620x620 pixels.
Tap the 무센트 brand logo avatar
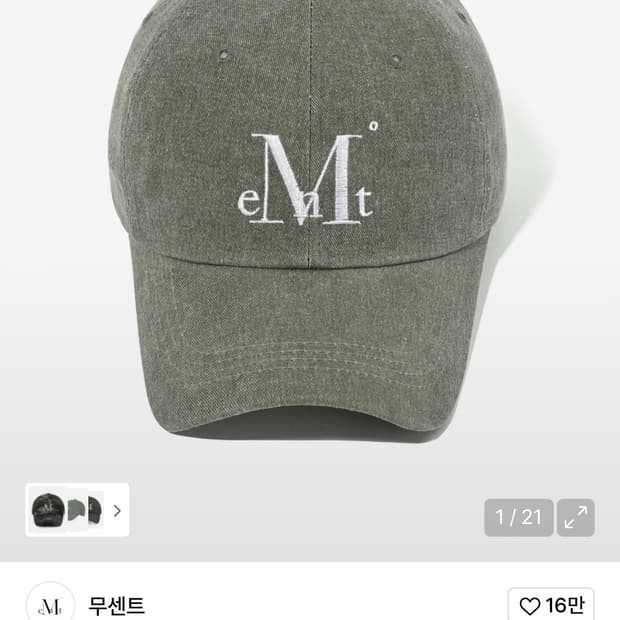pos(50,603)
